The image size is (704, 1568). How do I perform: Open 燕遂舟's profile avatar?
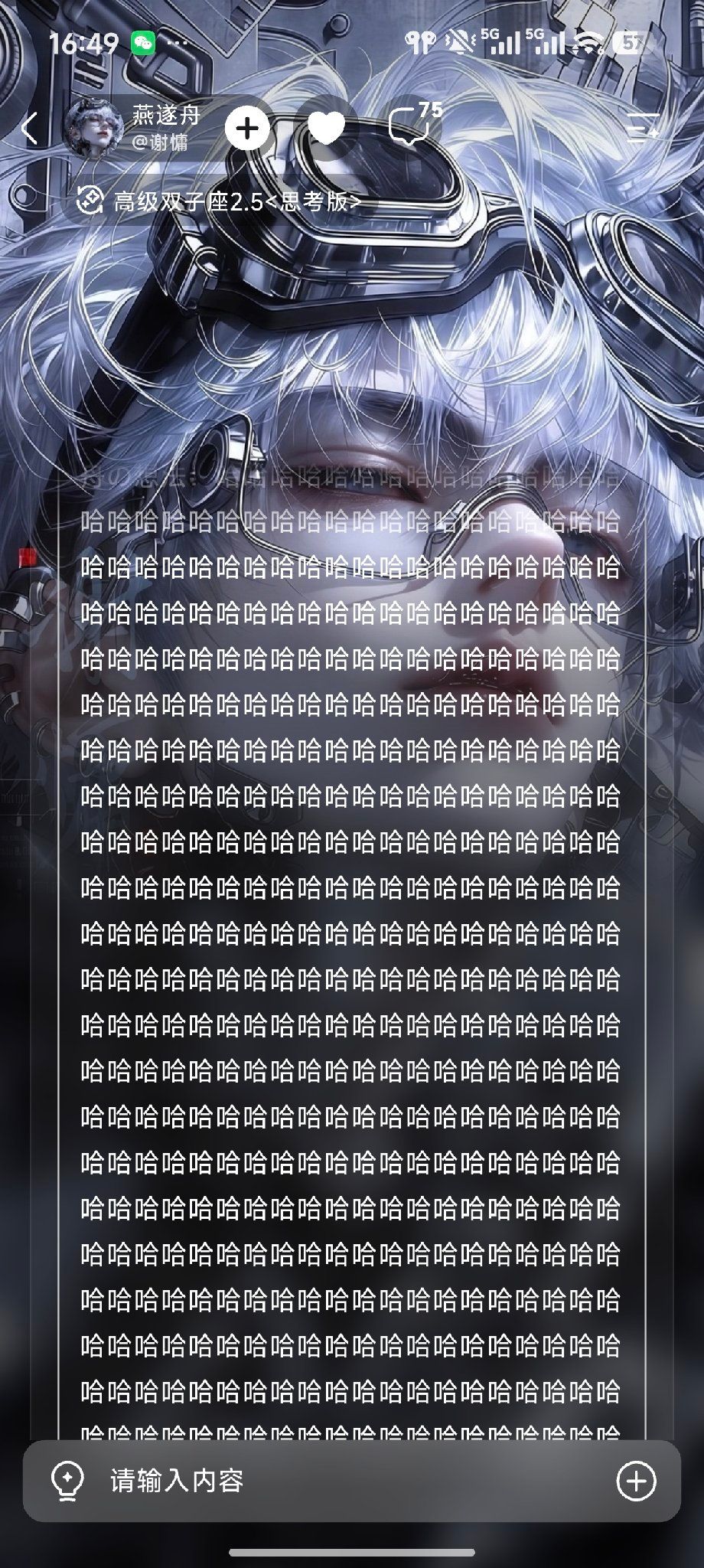tap(93, 128)
